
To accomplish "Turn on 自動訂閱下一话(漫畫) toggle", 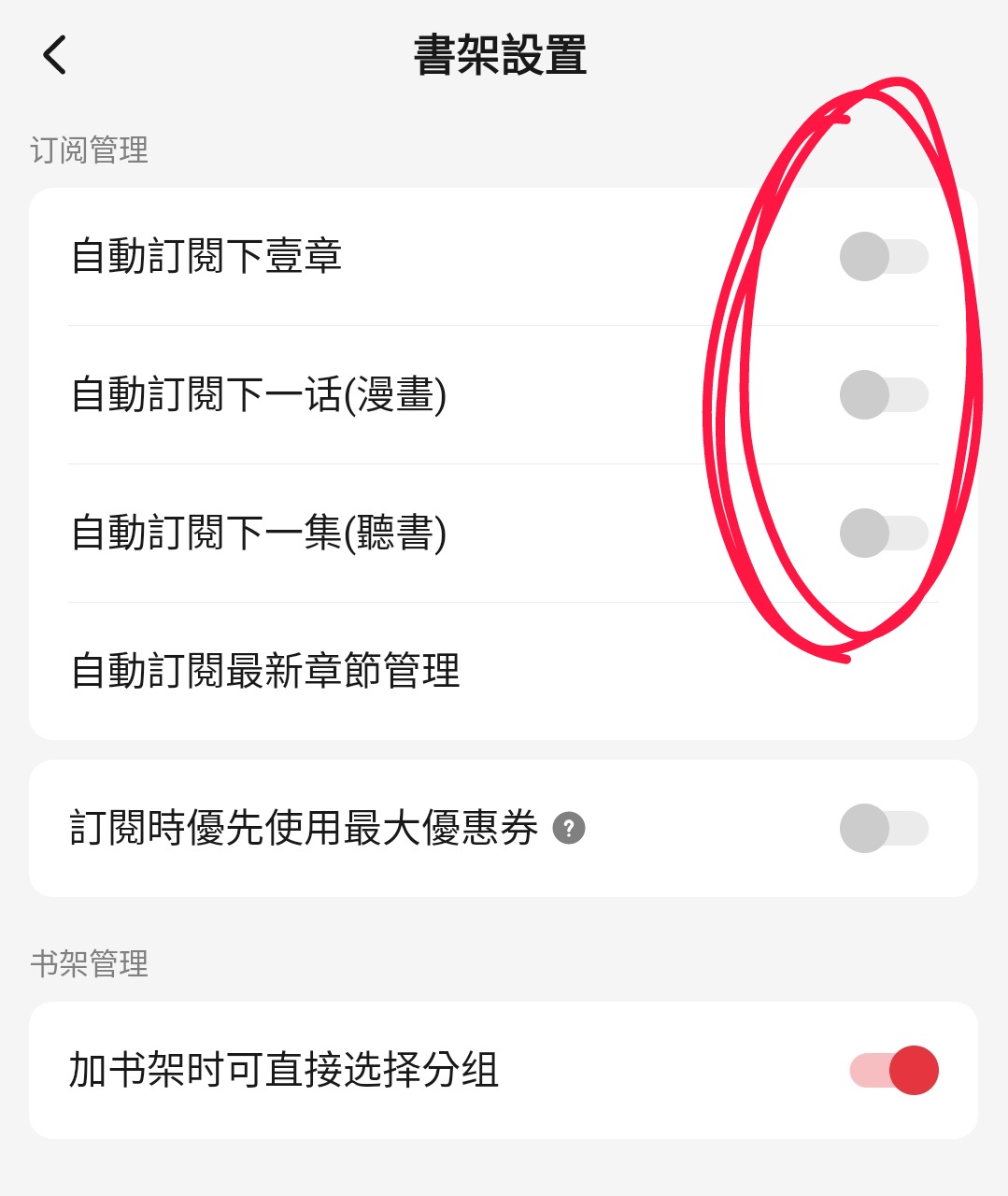I will (883, 395).
